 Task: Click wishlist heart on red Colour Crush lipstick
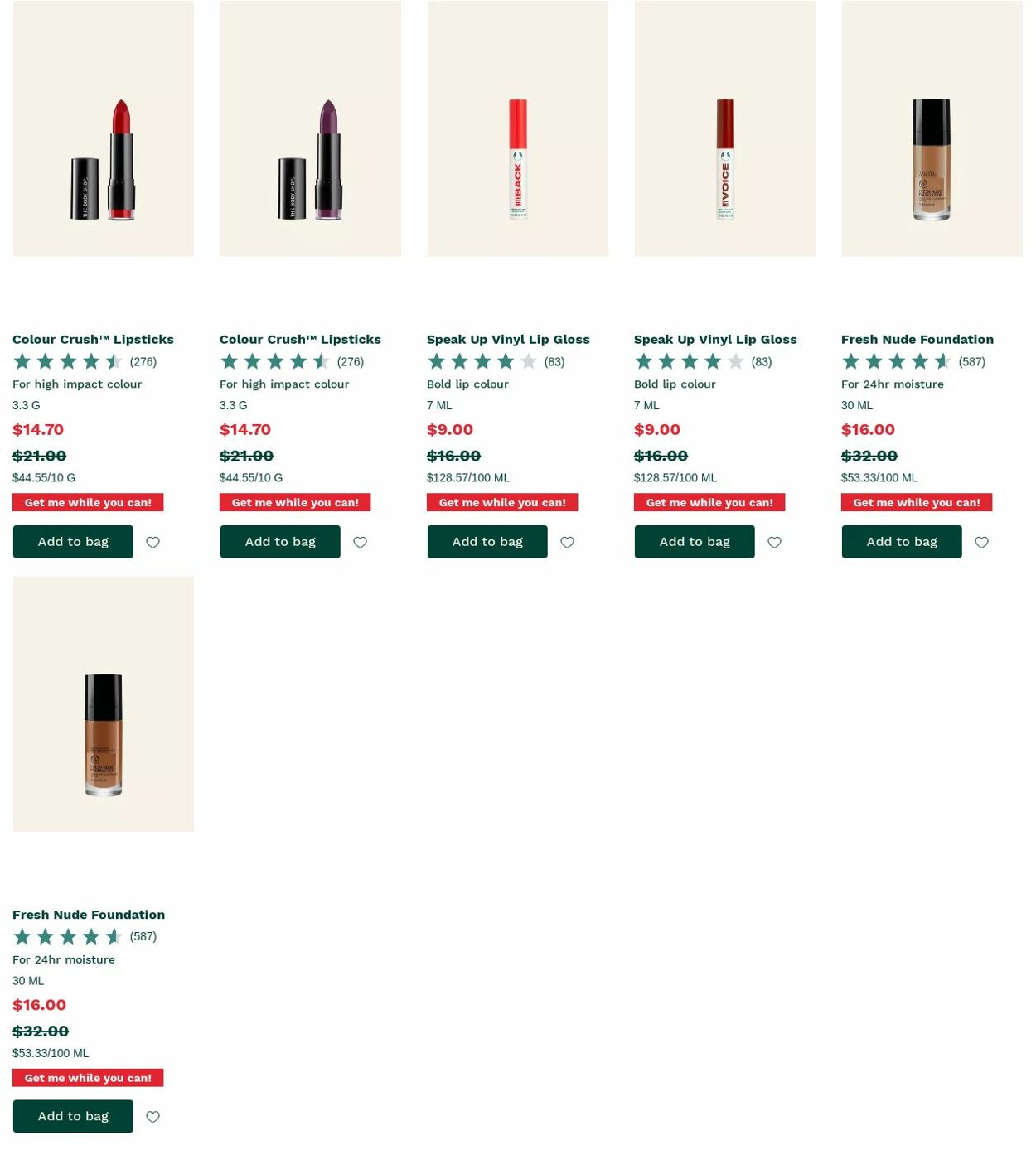pyautogui.click(x=152, y=542)
